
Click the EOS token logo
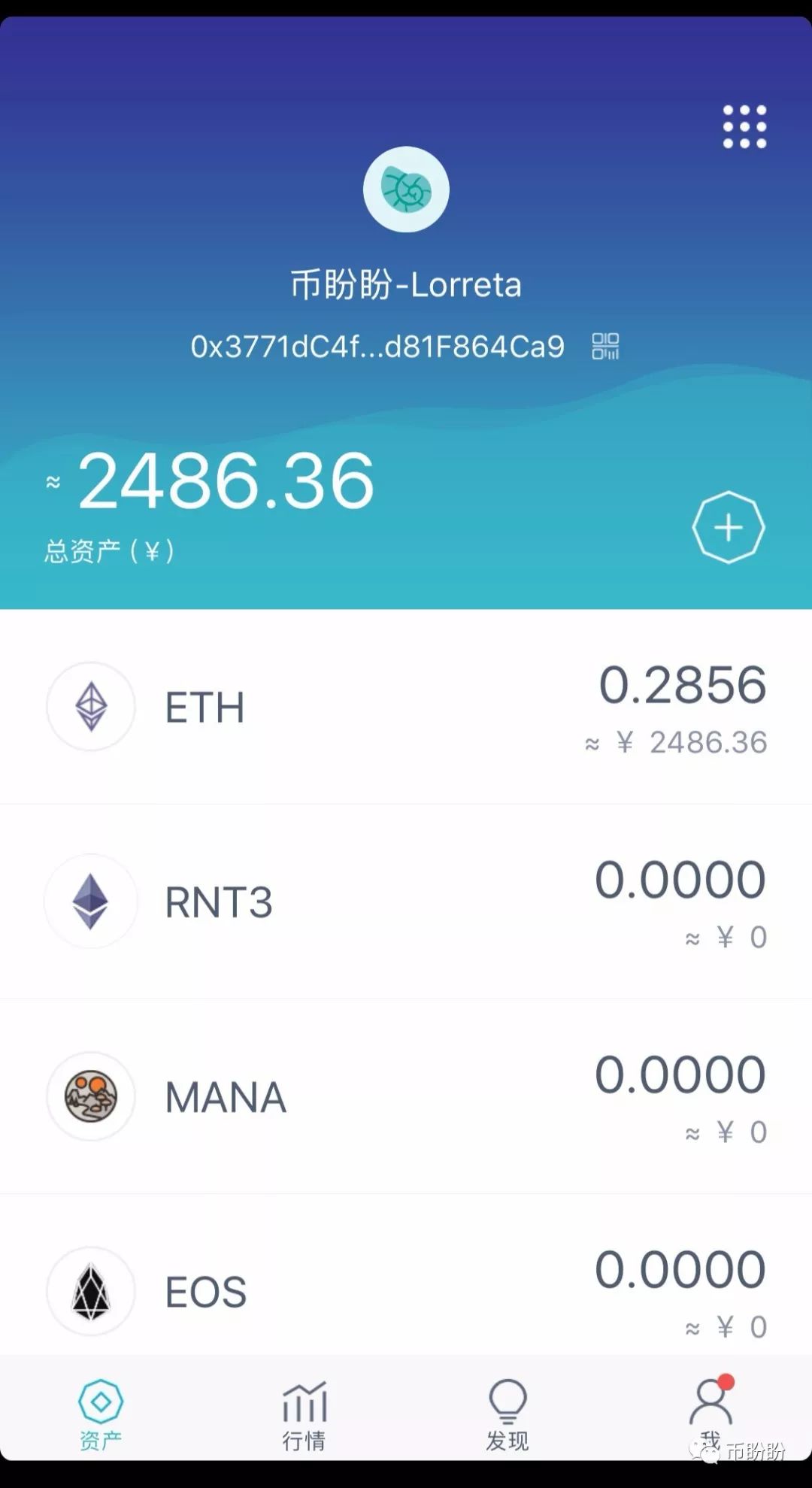pos(90,1289)
